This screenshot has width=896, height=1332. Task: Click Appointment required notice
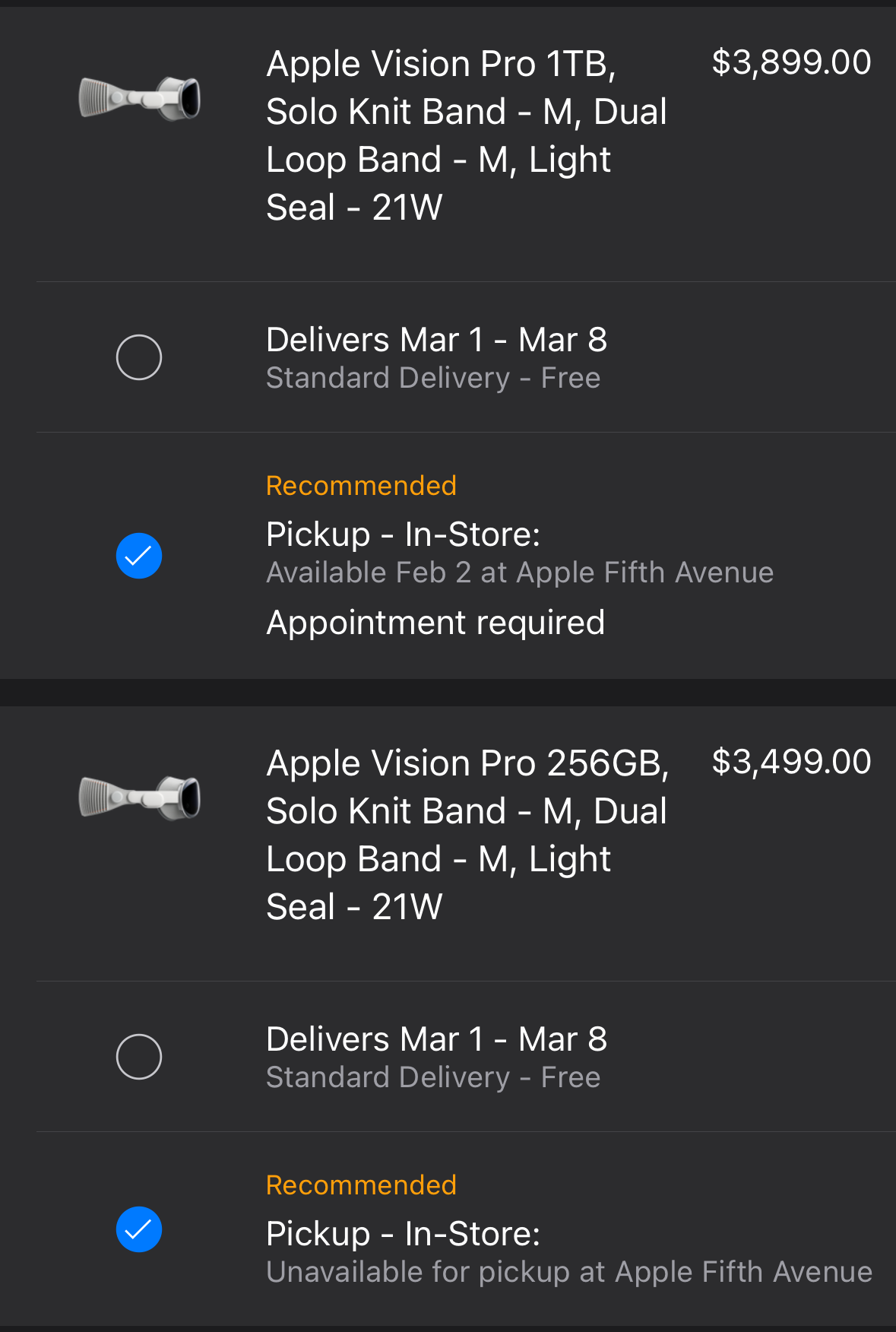coord(435,622)
